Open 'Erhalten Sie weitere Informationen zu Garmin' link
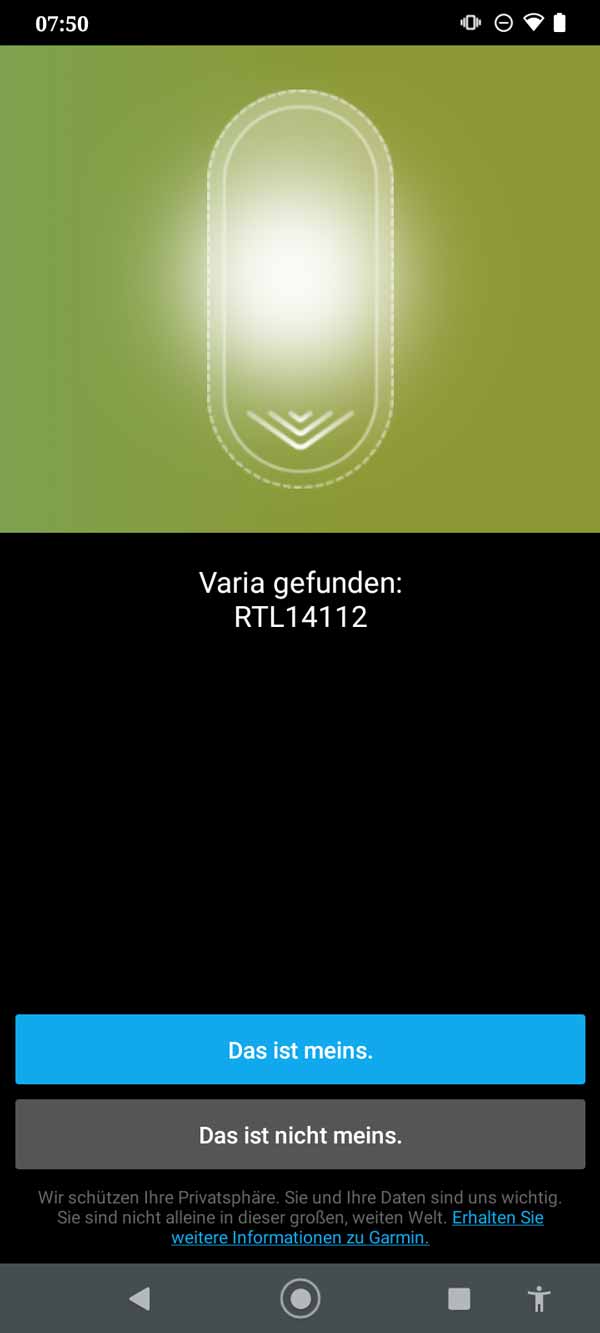Viewport: 600px width, 1333px height. (300, 1238)
